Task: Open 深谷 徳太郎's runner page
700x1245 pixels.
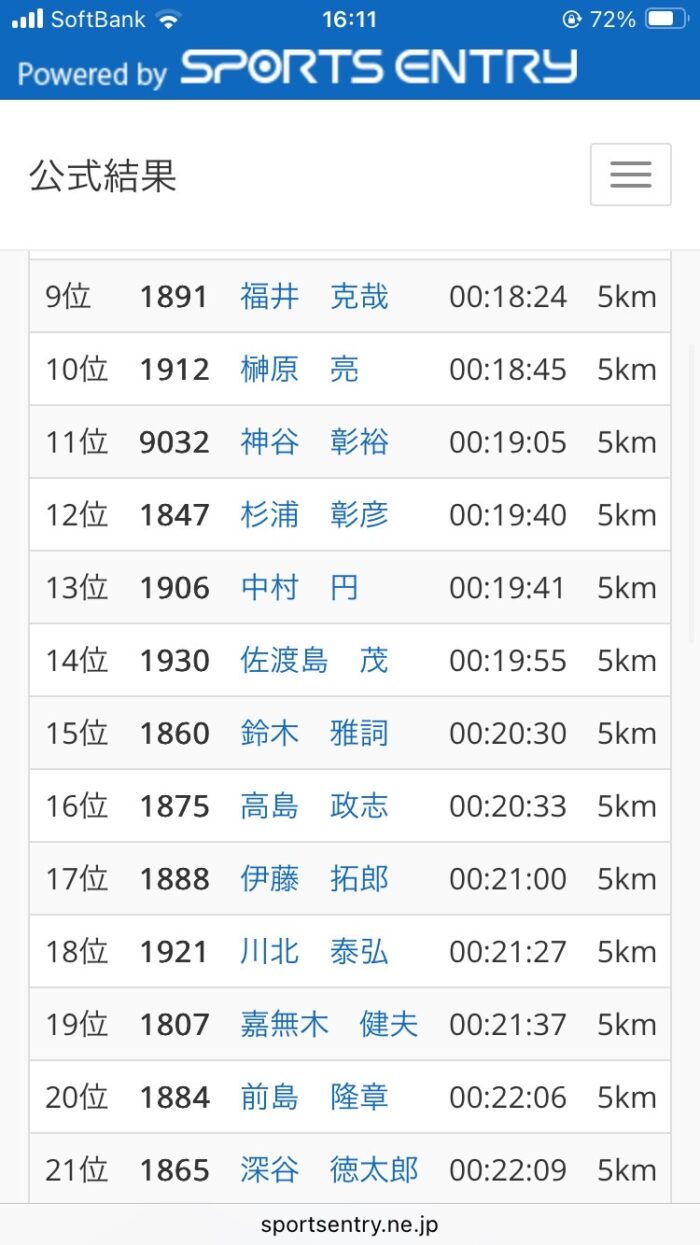Action: [329, 1170]
